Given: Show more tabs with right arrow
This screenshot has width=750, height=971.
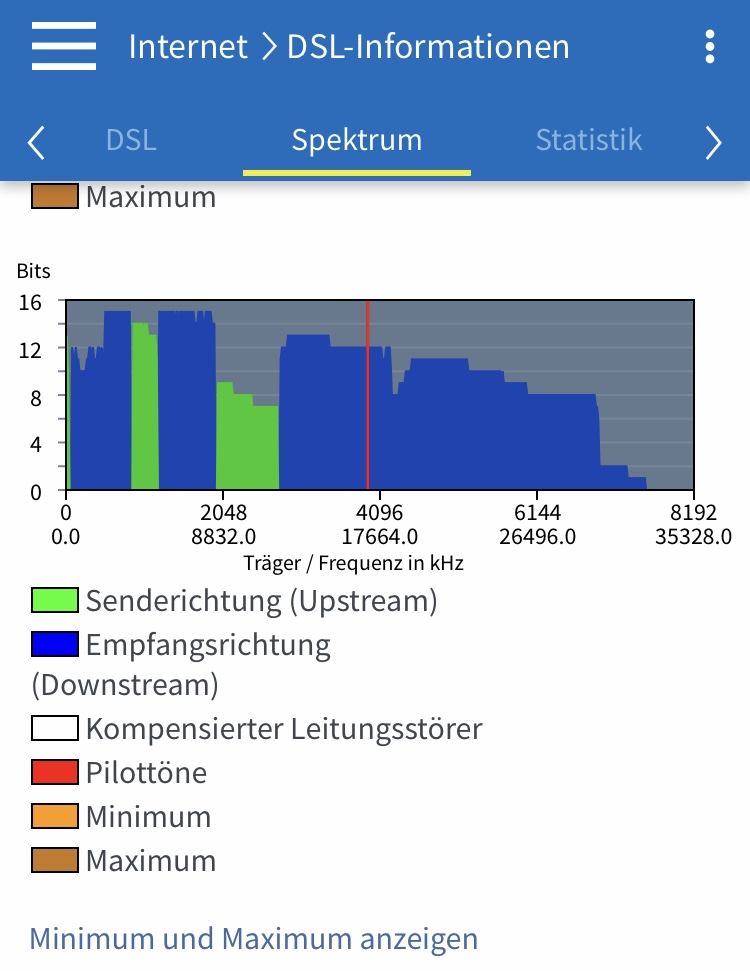Looking at the screenshot, I should (x=713, y=142).
